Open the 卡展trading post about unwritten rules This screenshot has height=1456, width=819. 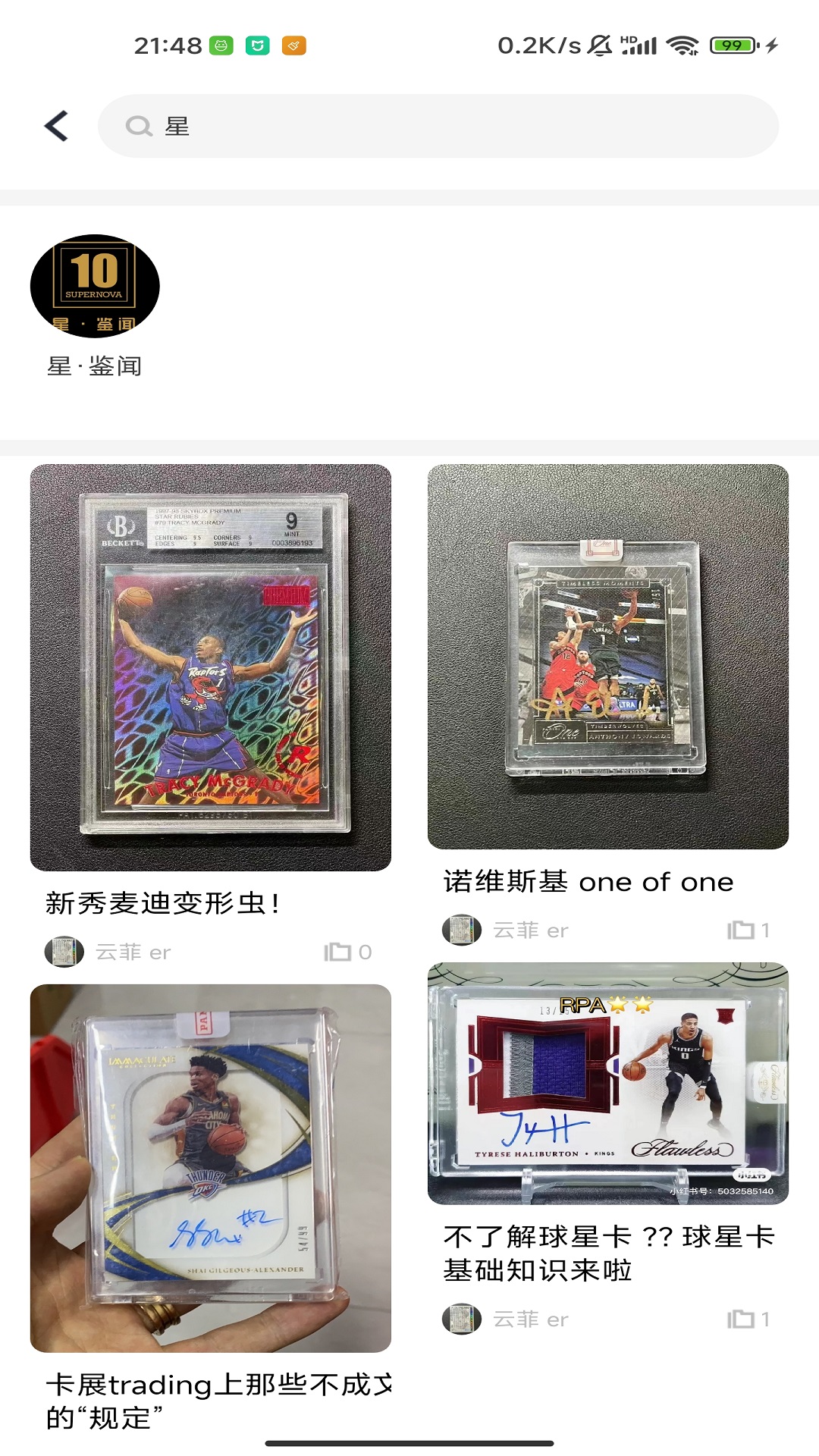pyautogui.click(x=211, y=1168)
